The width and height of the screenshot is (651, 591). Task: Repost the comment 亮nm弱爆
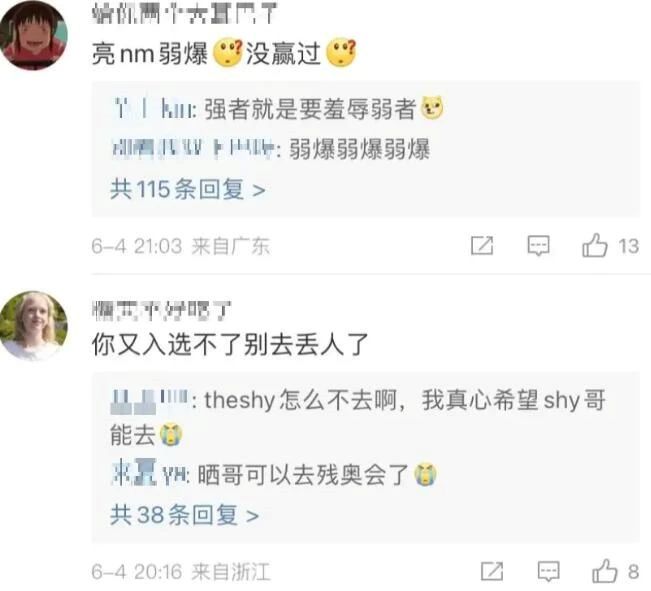(482, 245)
